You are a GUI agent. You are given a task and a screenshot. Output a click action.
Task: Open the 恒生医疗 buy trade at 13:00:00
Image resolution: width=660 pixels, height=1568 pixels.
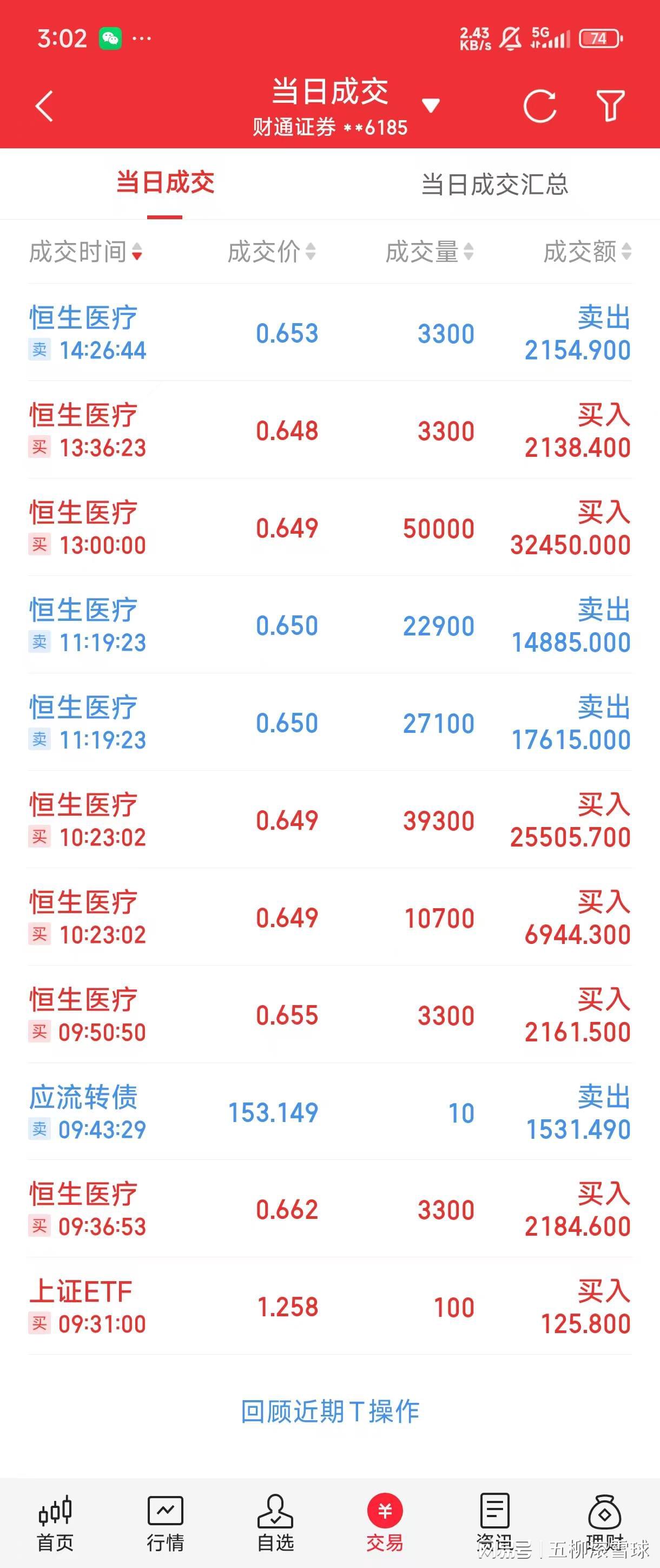[329, 528]
